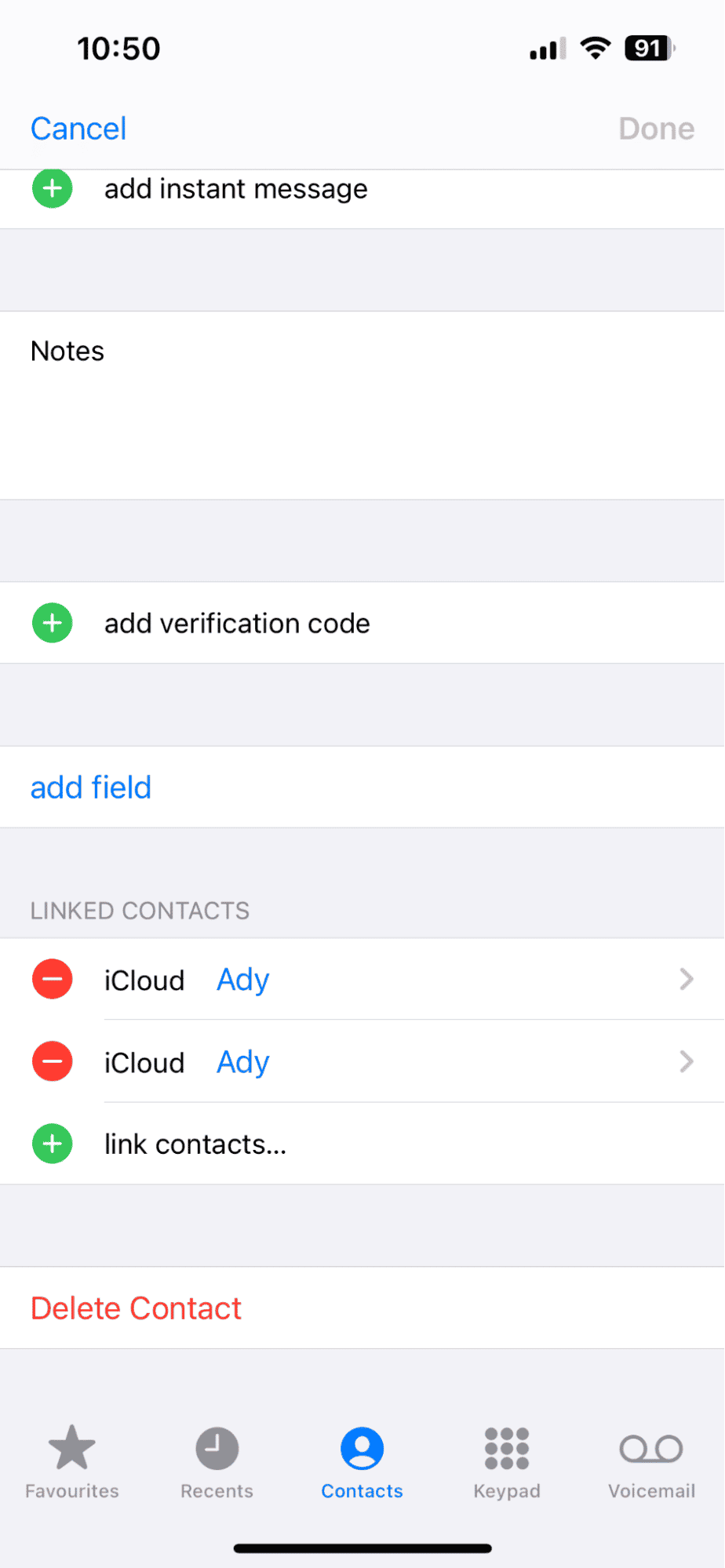The width and height of the screenshot is (725, 1568).
Task: Tap Cancel to discard changes
Action: (78, 128)
